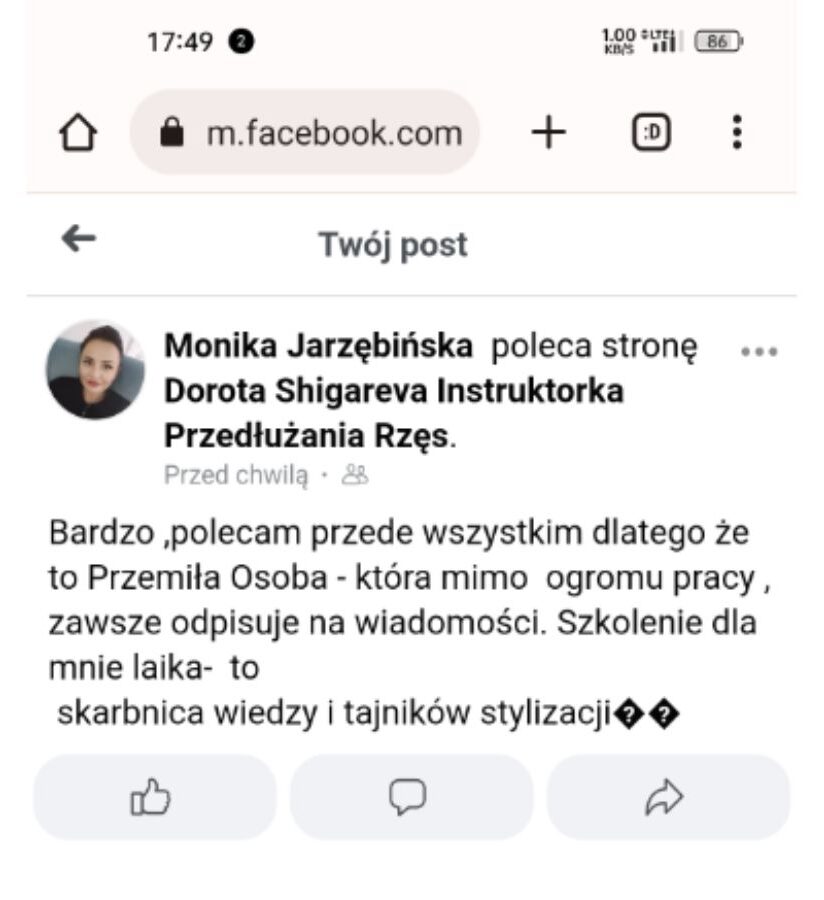Open a new browser tab
This screenshot has width=824, height=900.
[549, 132]
